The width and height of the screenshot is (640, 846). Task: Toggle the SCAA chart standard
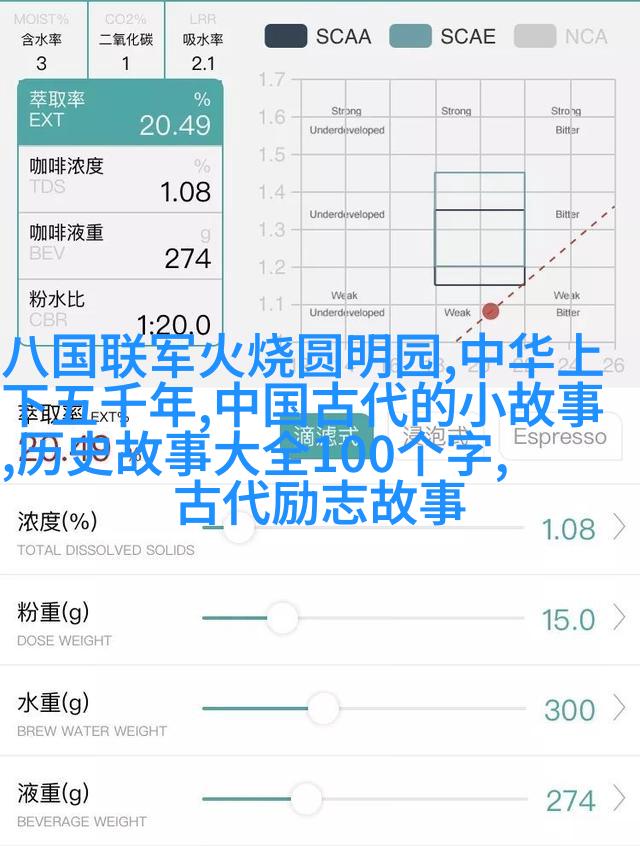(315, 37)
